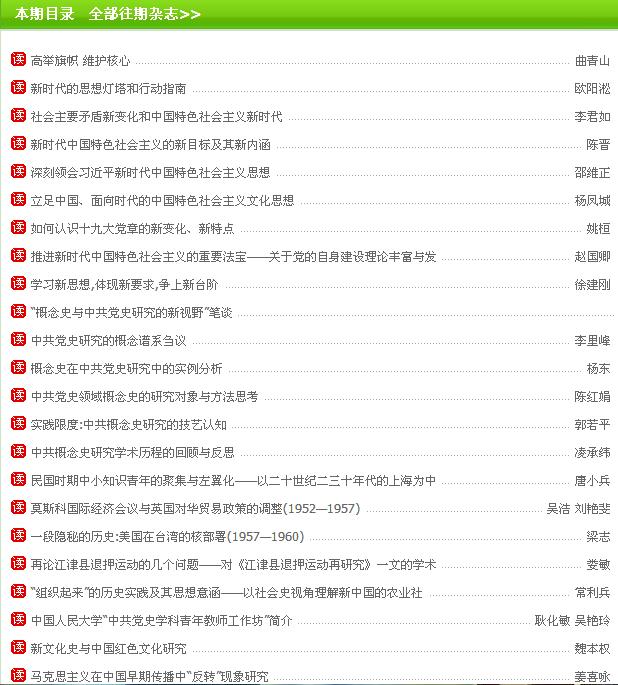Image resolution: width=618 pixels, height=685 pixels.
Task: Open 学习新思想,体现新要求,争上新台阶
Action: tap(124, 285)
